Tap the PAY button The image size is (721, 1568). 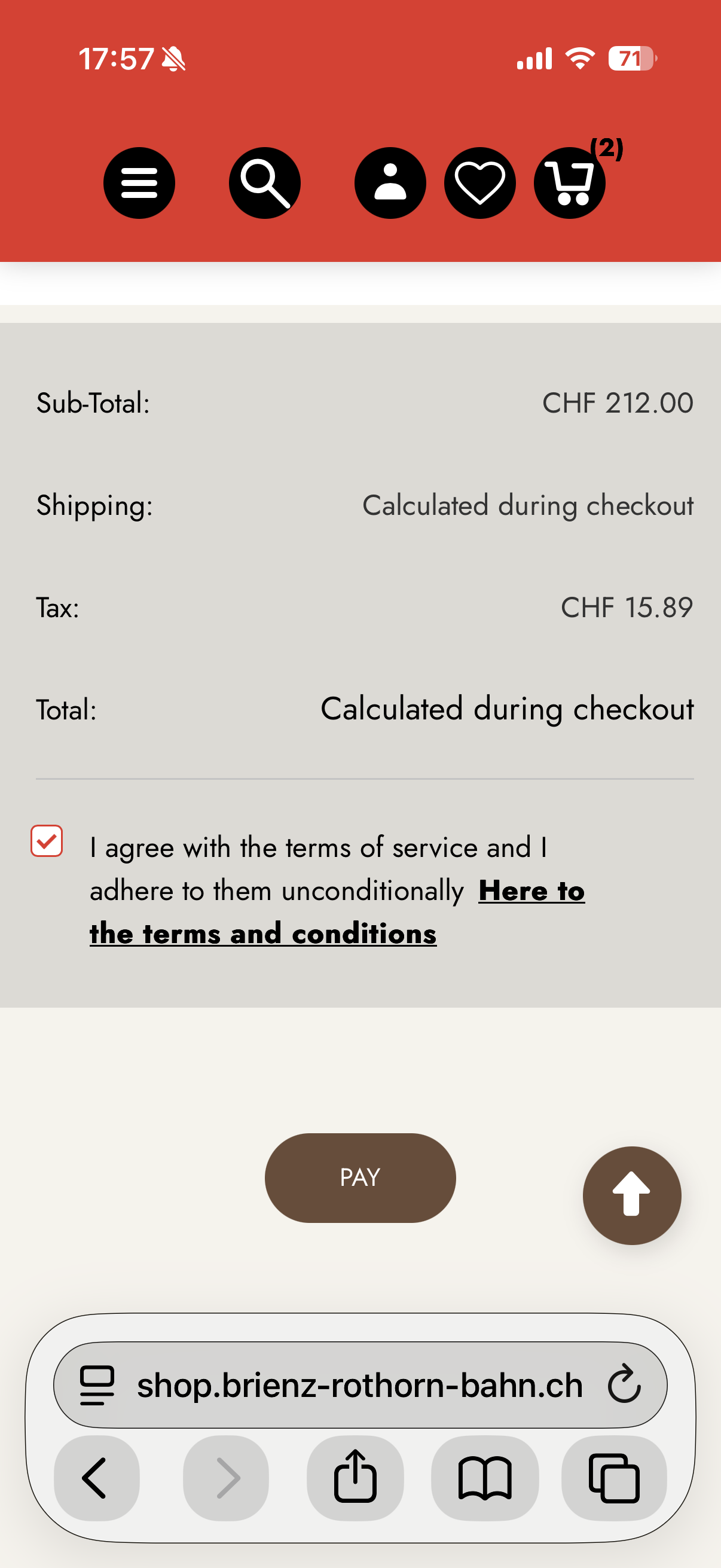(360, 1177)
